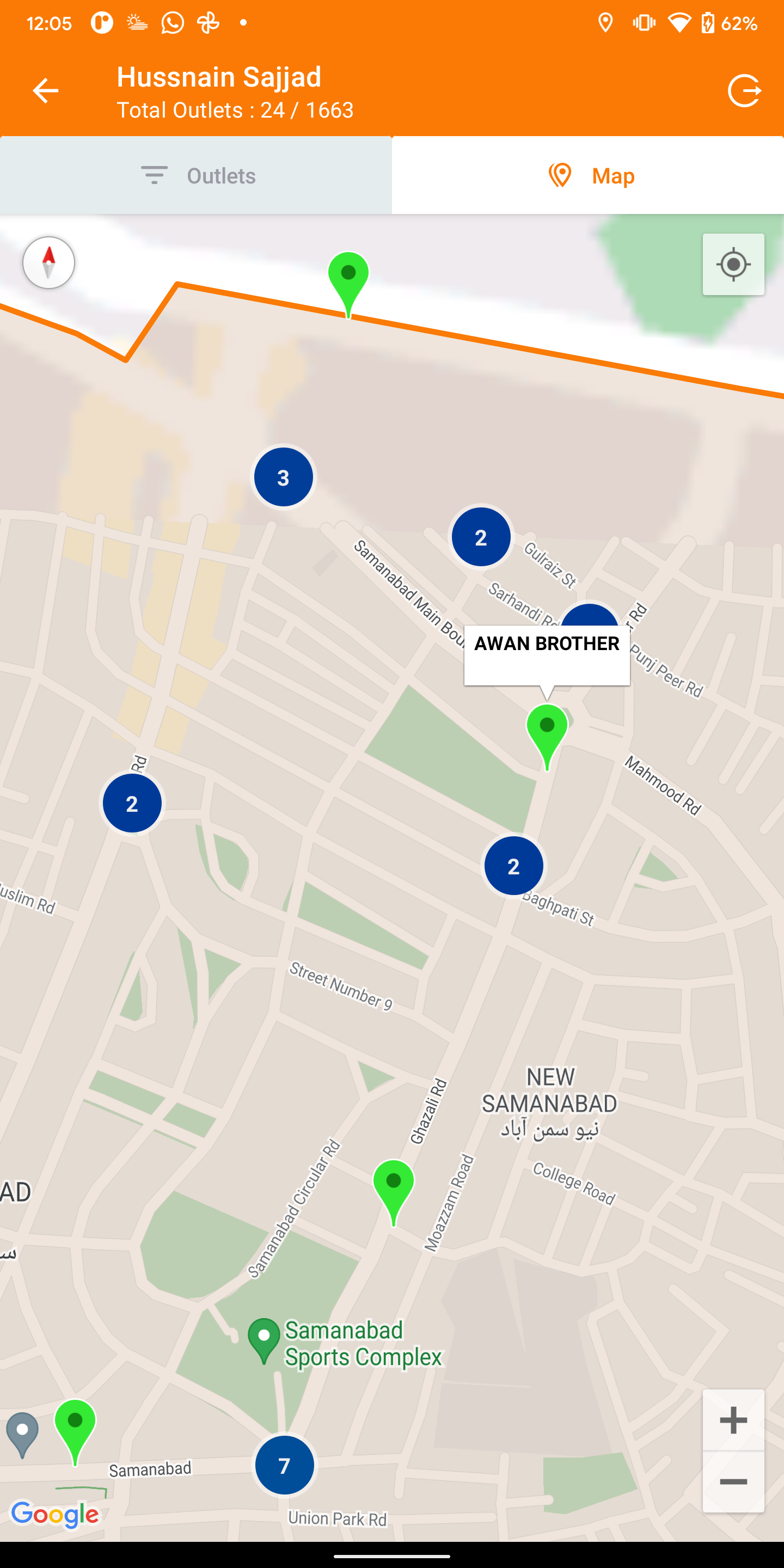Reset map orientation with the compass
Viewport: 784px width, 1568px height.
pos(48,263)
